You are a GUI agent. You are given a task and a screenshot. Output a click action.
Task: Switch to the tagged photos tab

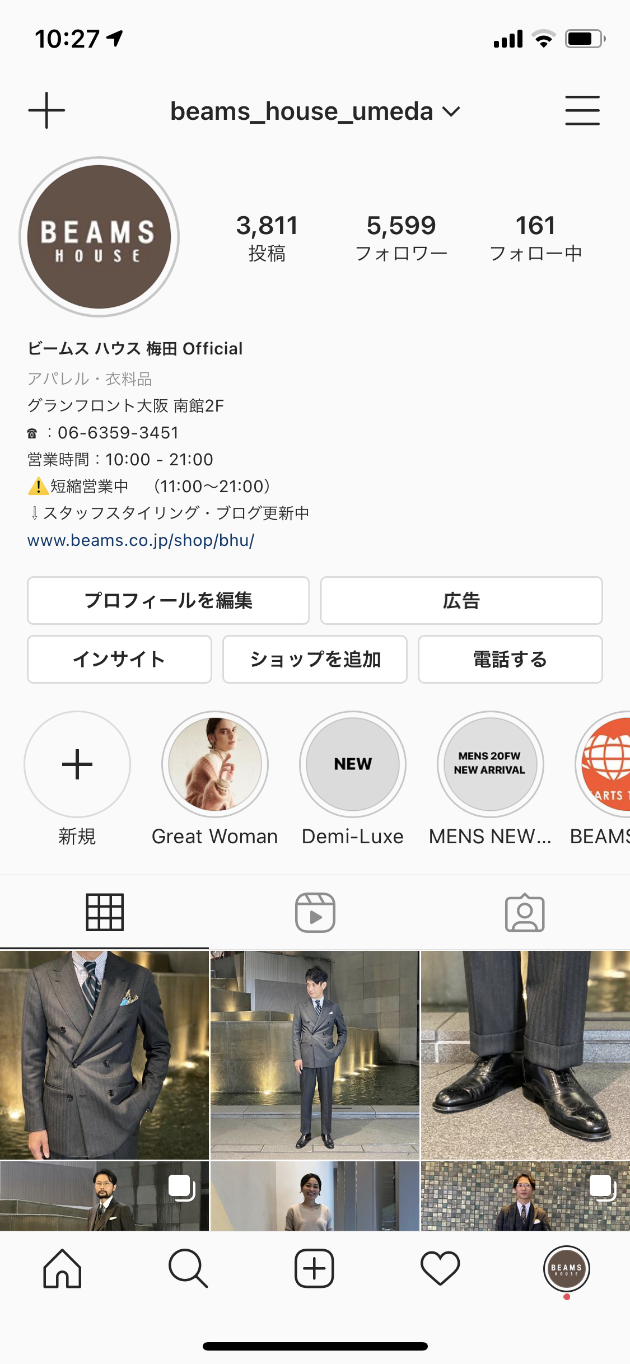[x=524, y=912]
